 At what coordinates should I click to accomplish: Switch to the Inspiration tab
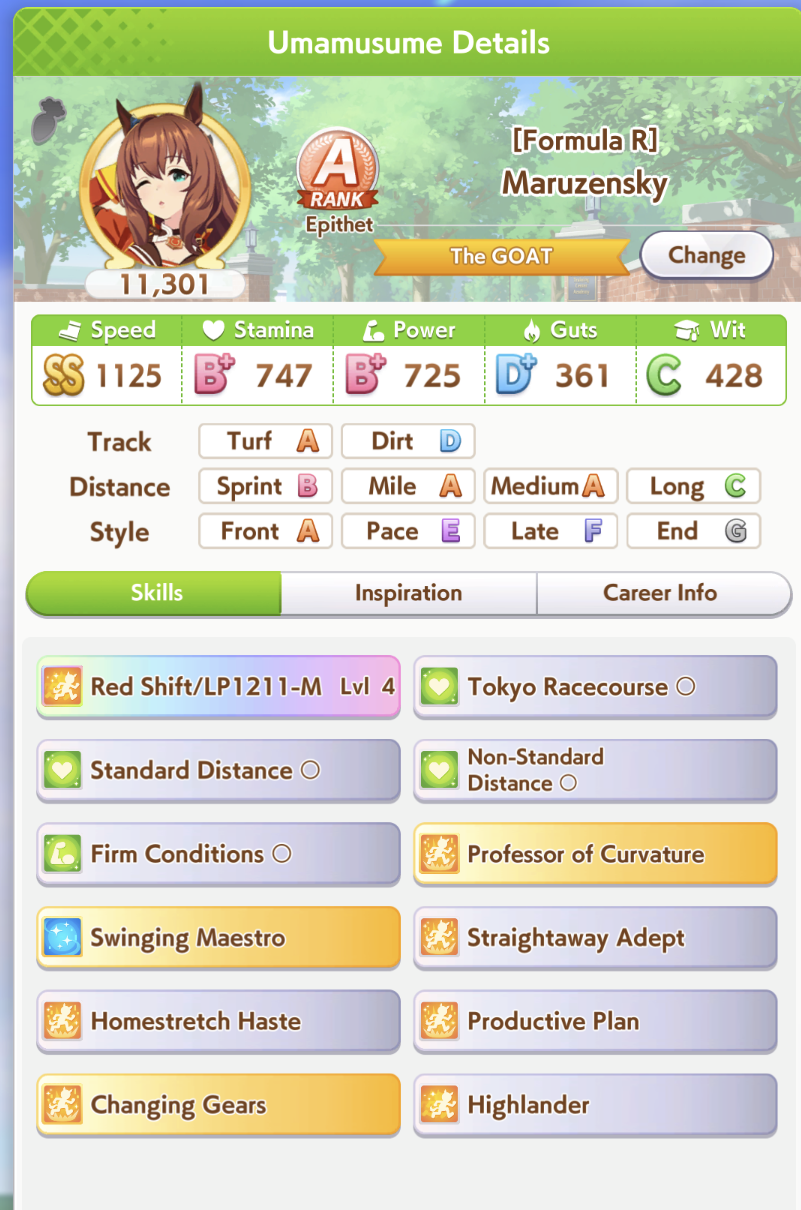[x=408, y=593]
